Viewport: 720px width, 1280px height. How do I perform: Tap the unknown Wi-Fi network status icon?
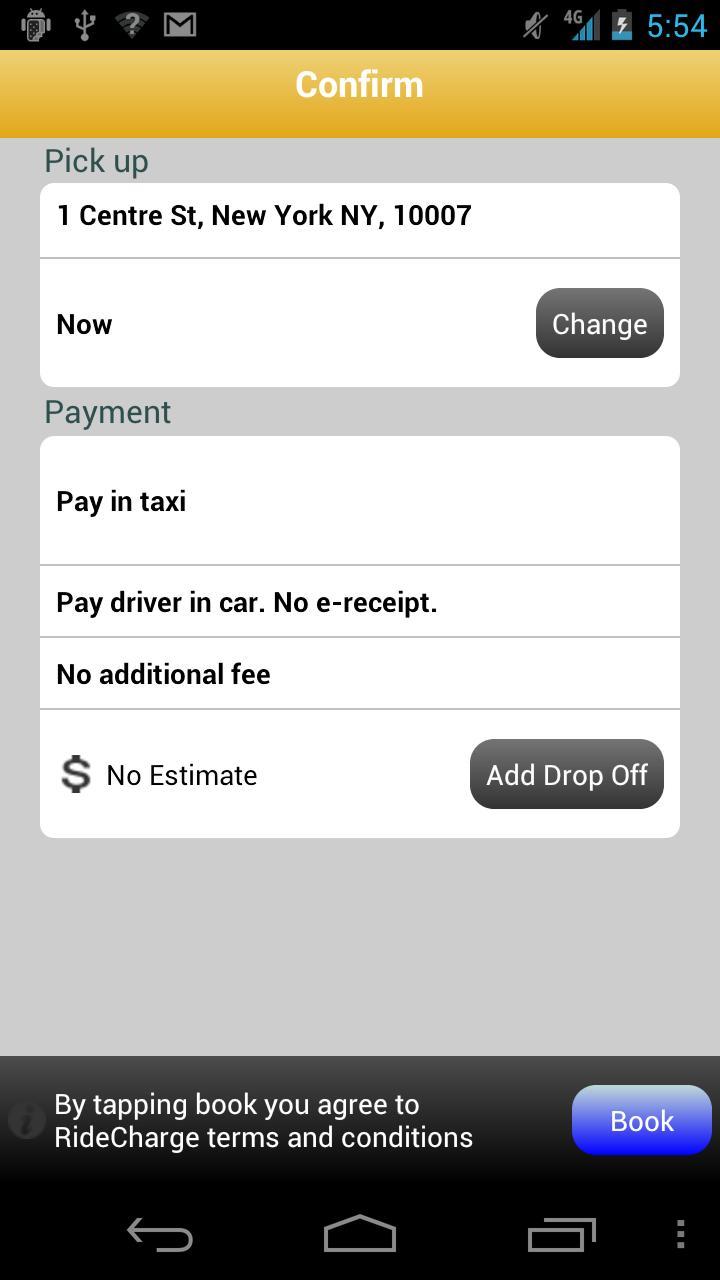coord(134,25)
